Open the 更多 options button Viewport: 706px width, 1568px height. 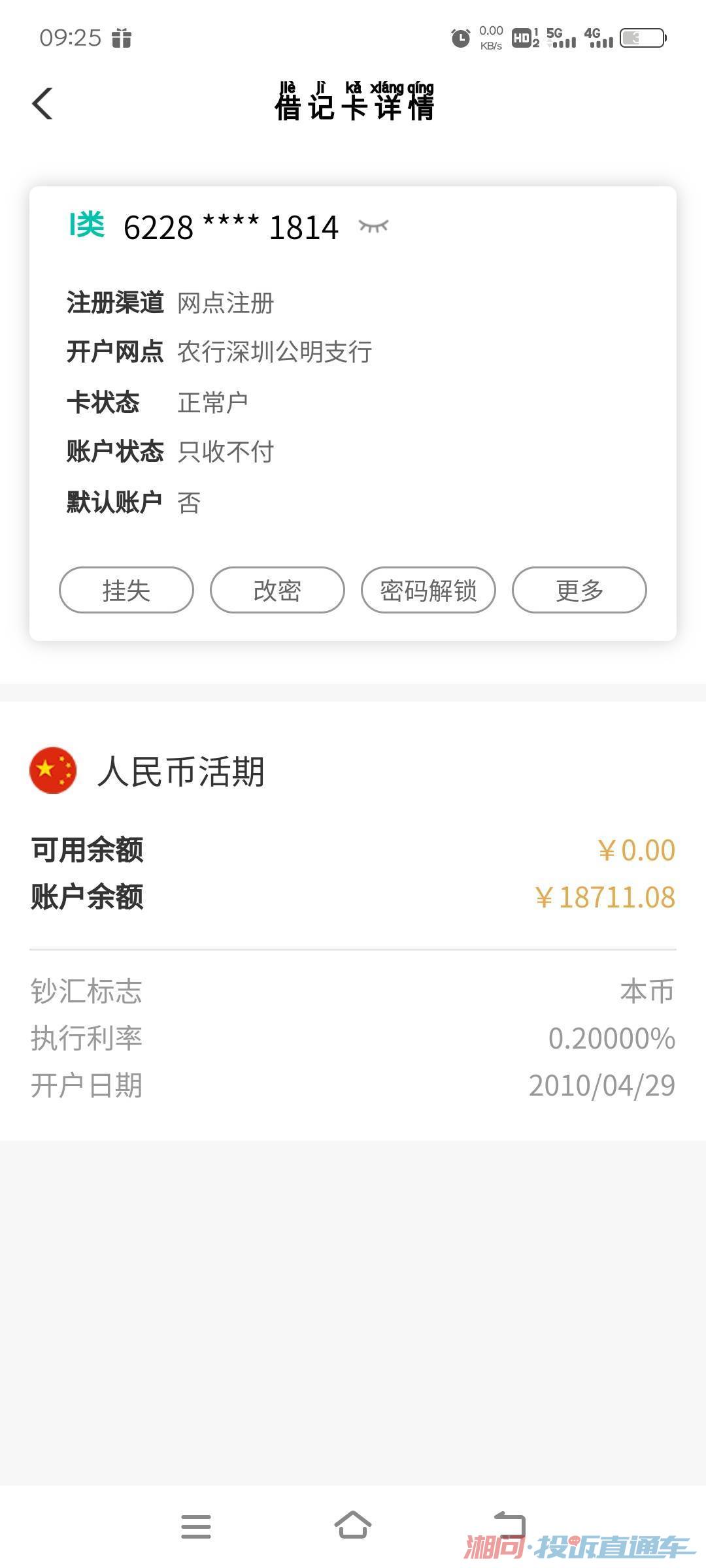click(x=579, y=590)
